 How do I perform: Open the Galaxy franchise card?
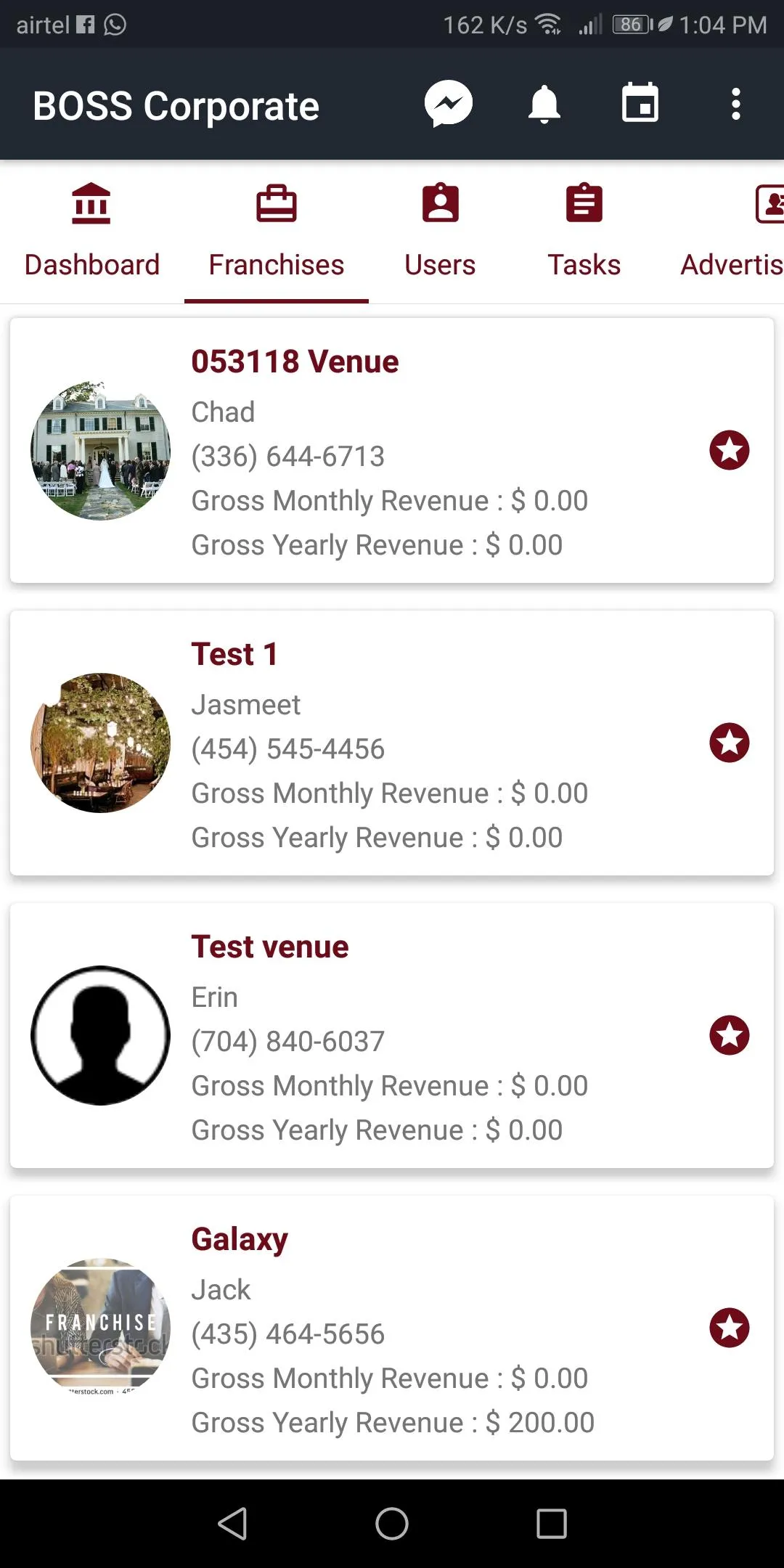point(392,1328)
